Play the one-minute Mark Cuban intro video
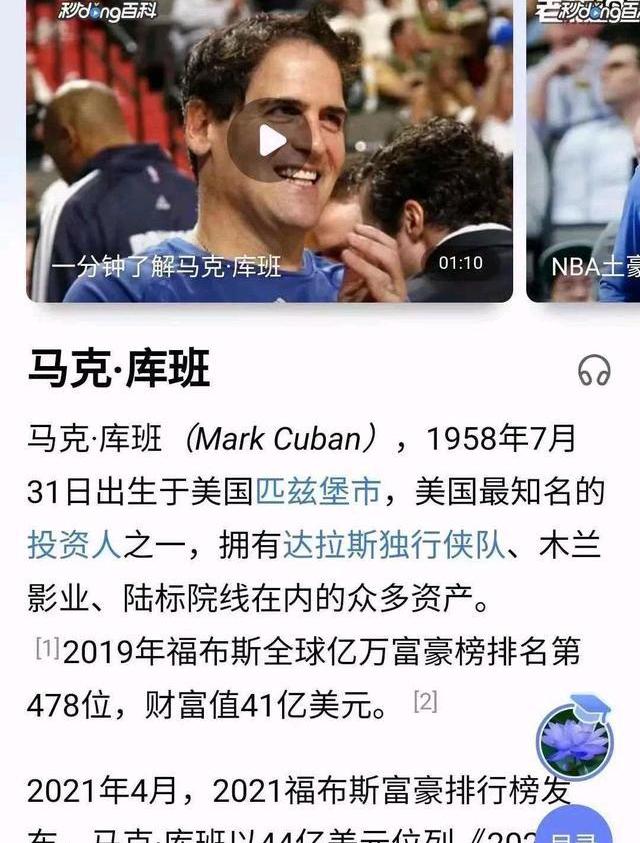Image resolution: width=640 pixels, height=843 pixels. pos(270,139)
